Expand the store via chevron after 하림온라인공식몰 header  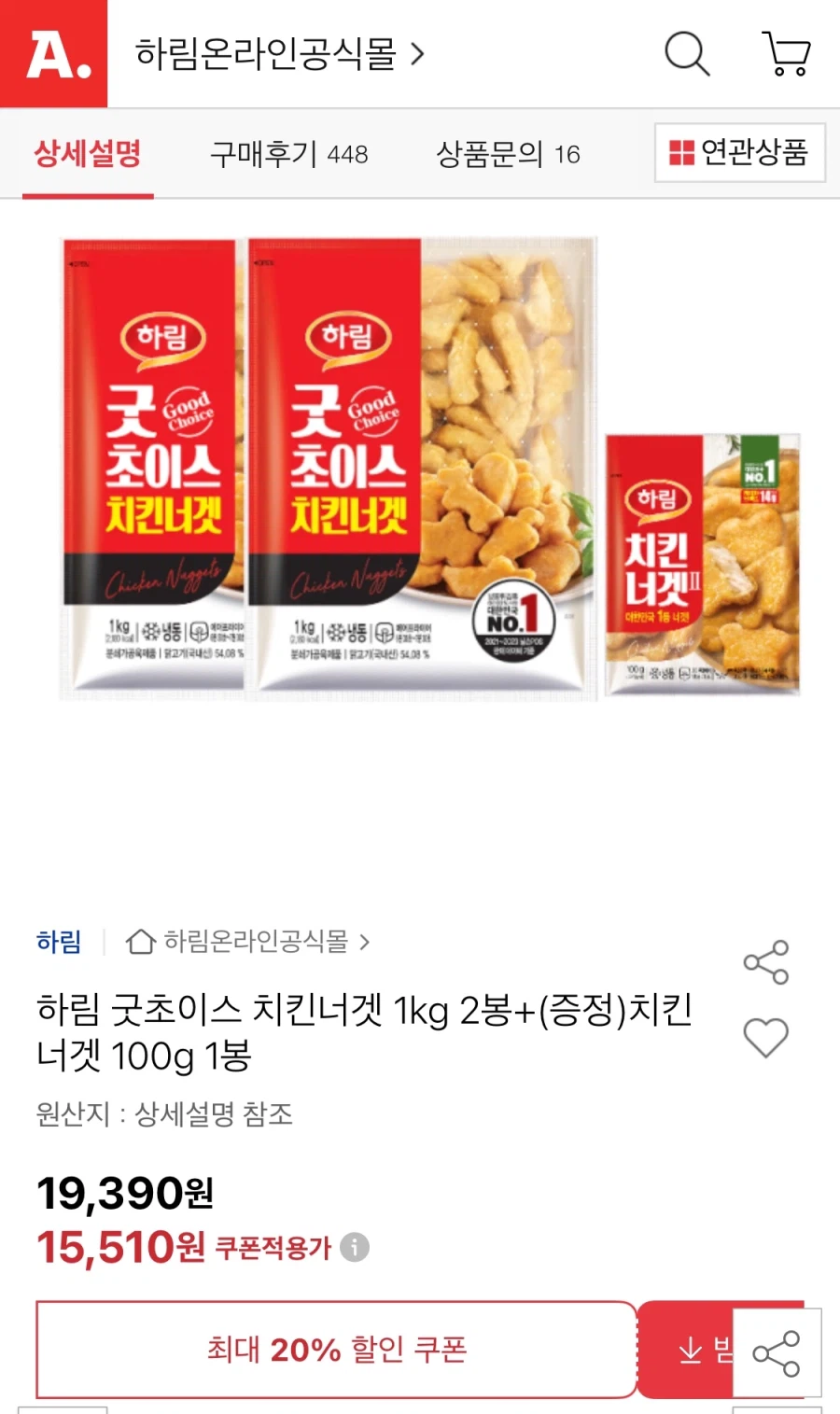[417, 54]
